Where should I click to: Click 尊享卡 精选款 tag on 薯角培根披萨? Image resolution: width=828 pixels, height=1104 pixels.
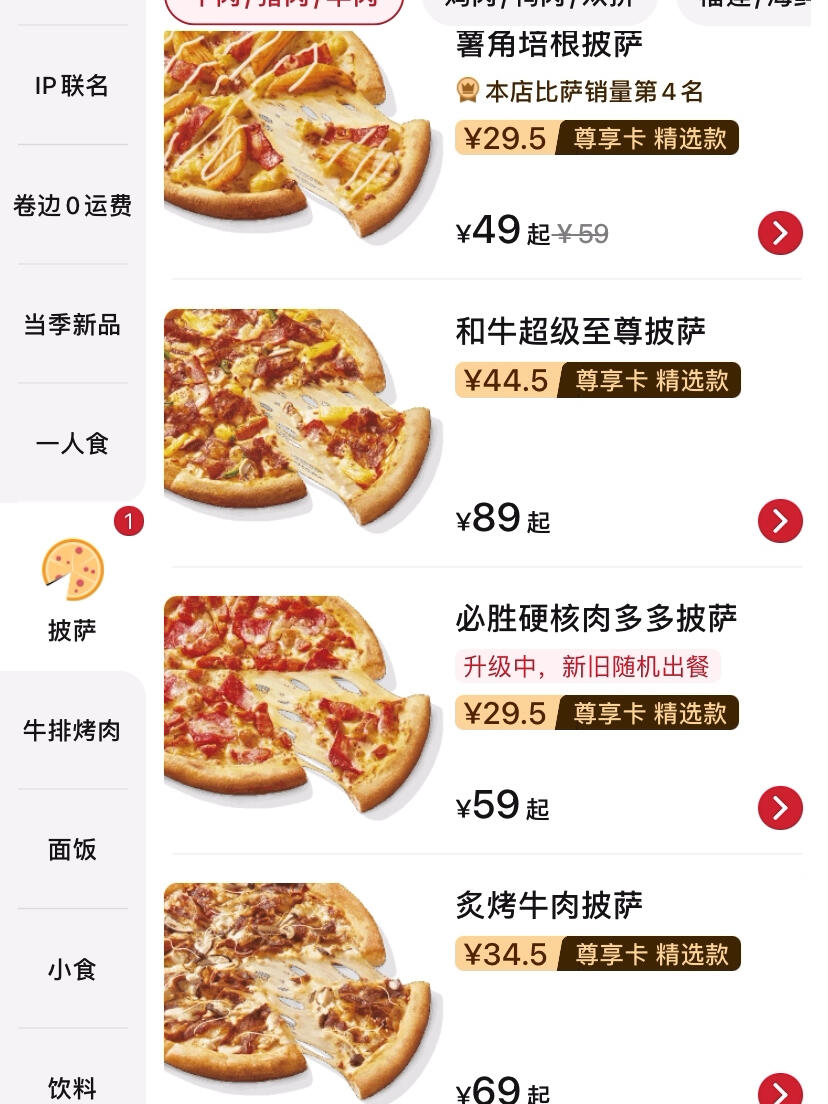tap(650, 138)
